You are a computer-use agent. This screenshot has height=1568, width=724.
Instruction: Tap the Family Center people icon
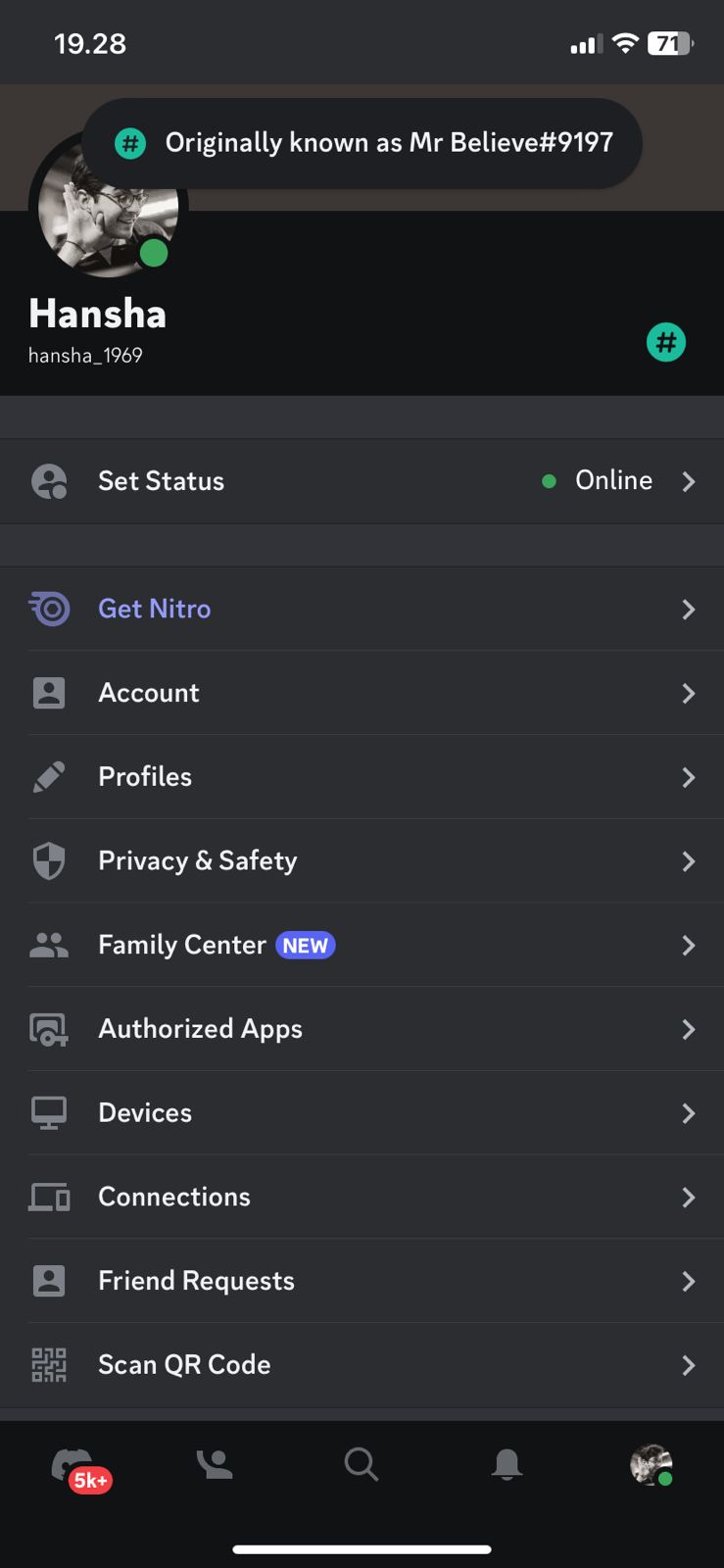coord(49,945)
